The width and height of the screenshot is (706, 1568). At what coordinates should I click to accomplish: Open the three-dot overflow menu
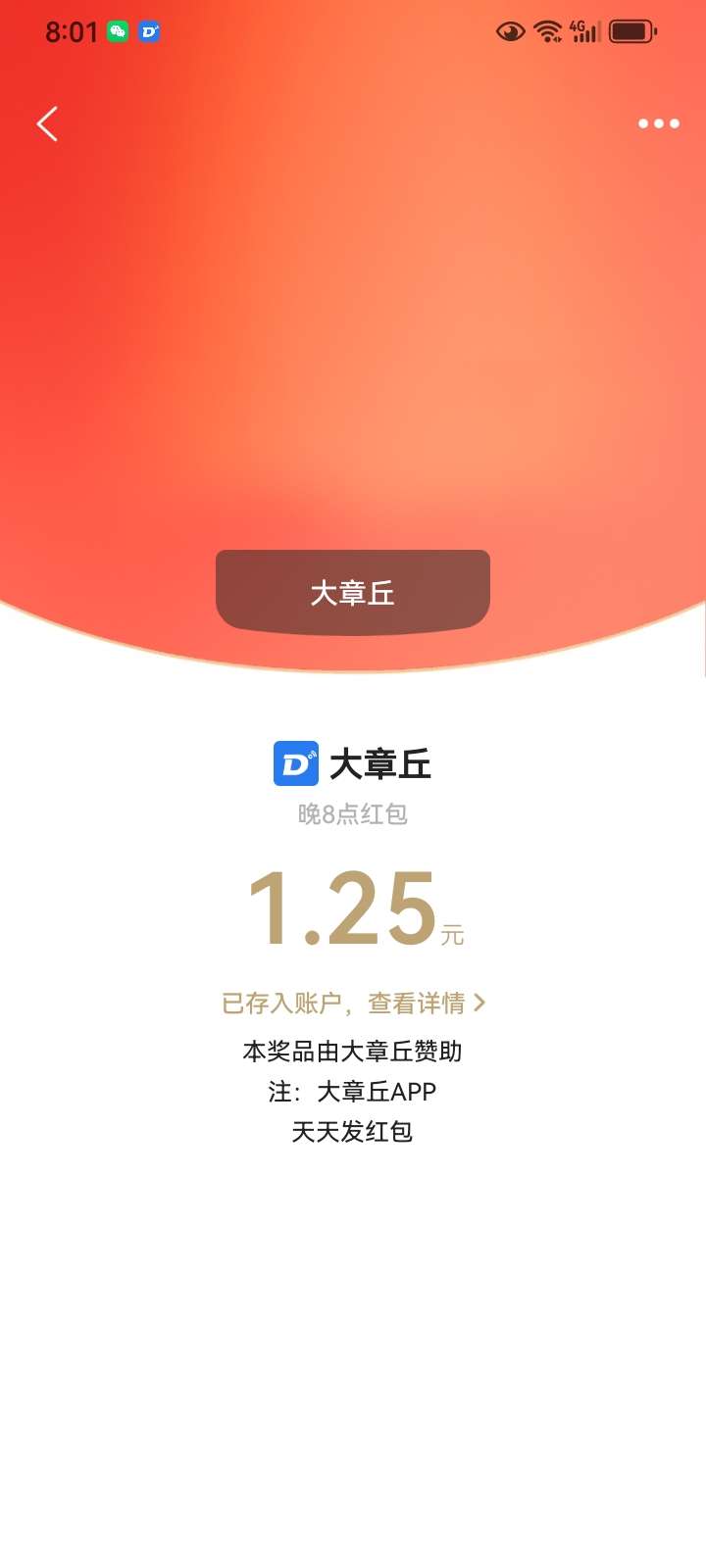point(658,123)
